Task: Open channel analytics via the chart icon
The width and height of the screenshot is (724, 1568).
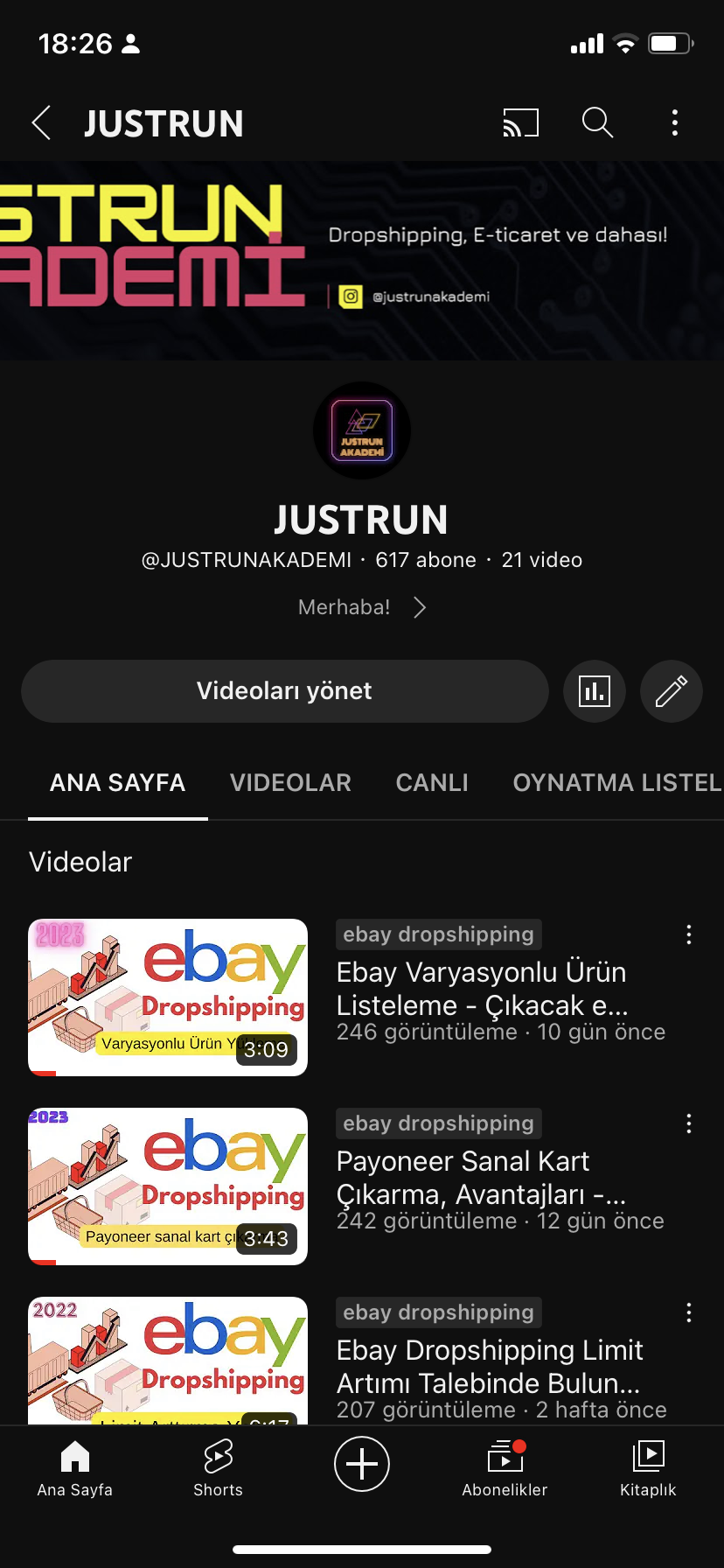Action: point(595,691)
